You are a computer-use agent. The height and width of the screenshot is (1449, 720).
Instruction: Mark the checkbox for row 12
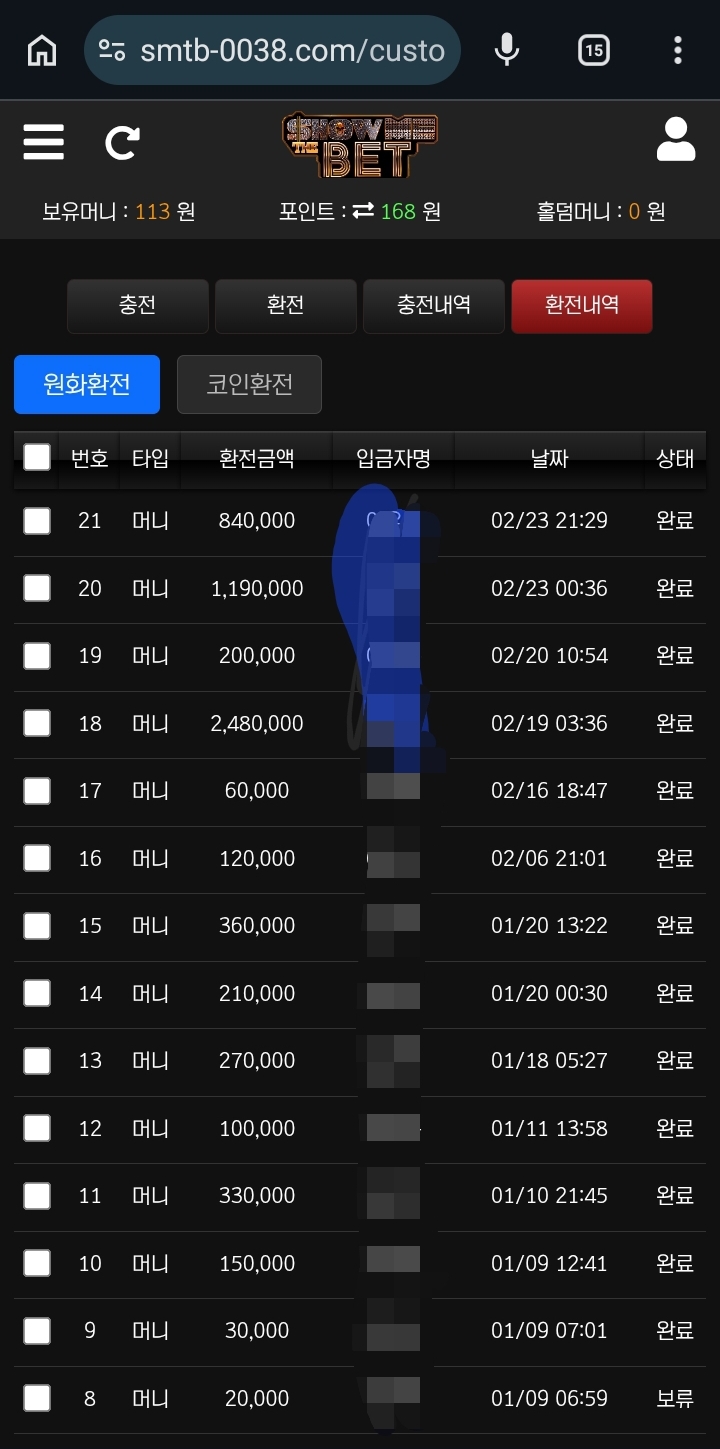click(x=37, y=1128)
